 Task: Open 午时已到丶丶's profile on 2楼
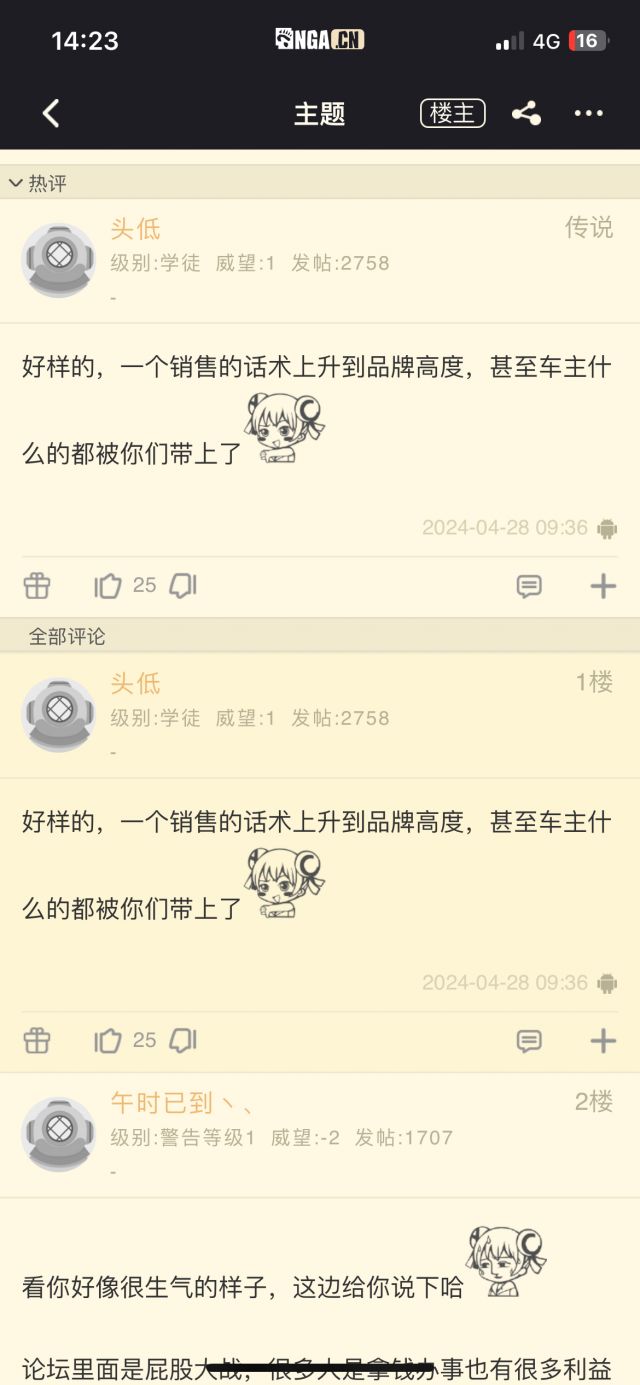pyautogui.click(x=181, y=1103)
